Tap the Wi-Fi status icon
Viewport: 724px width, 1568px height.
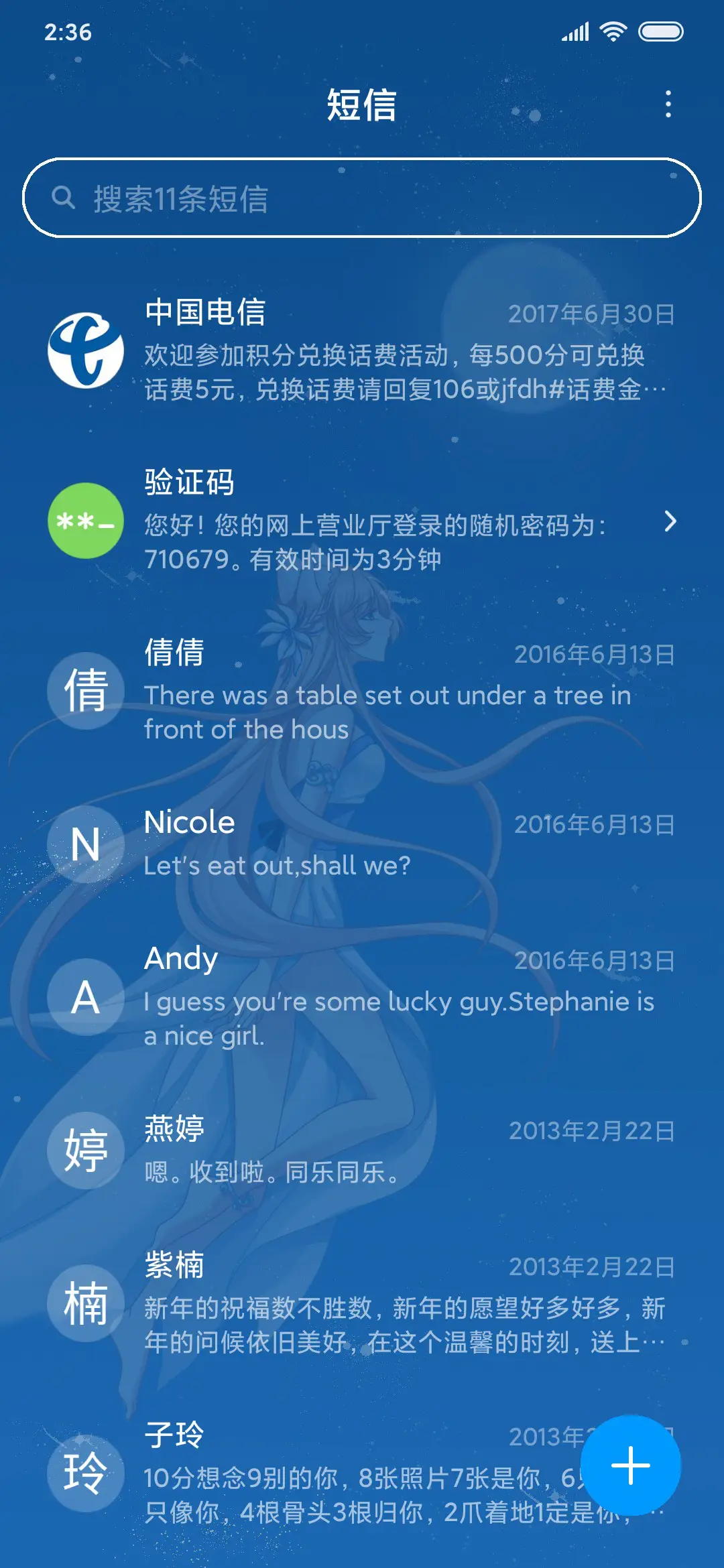[615, 30]
